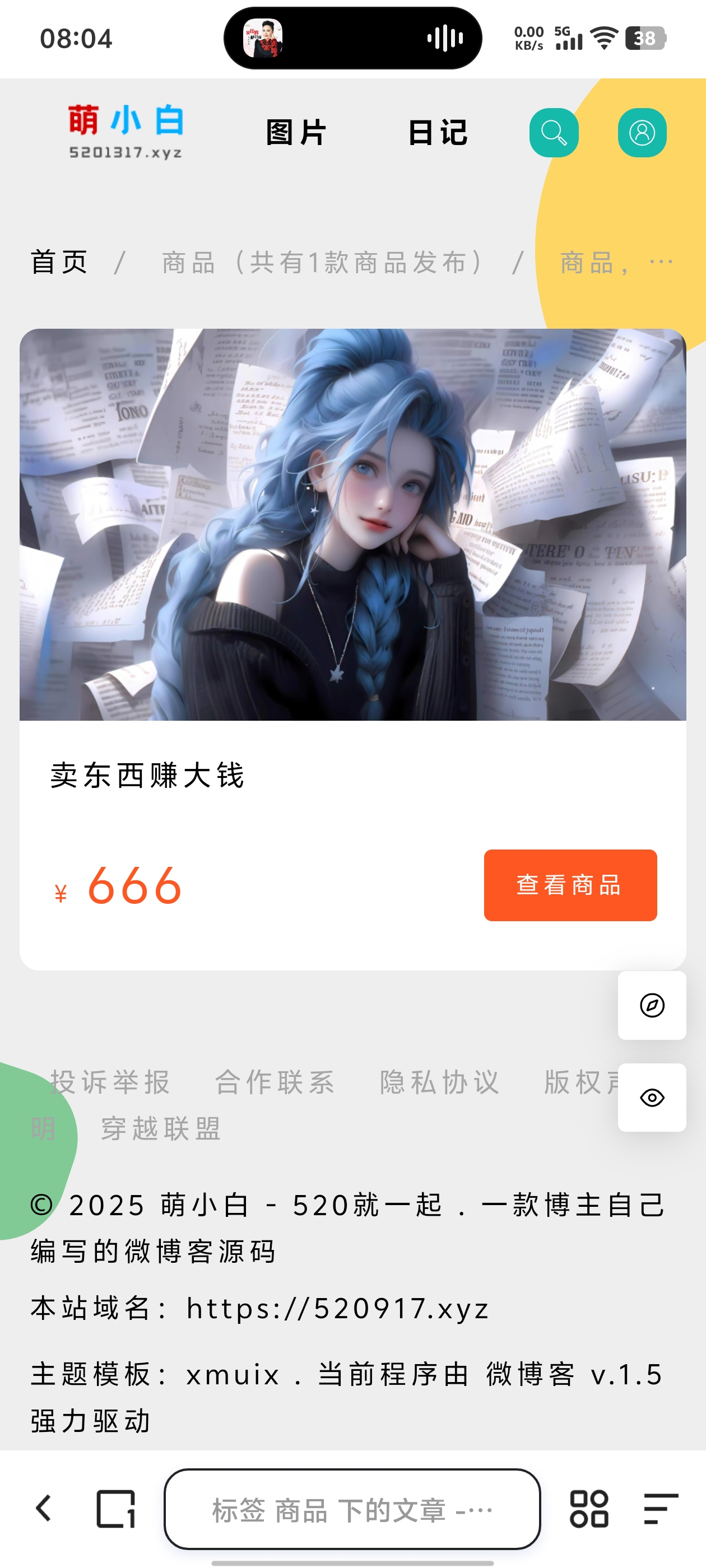Open the 合作联系 footer link
The height and width of the screenshot is (1568, 706).
point(275,1082)
